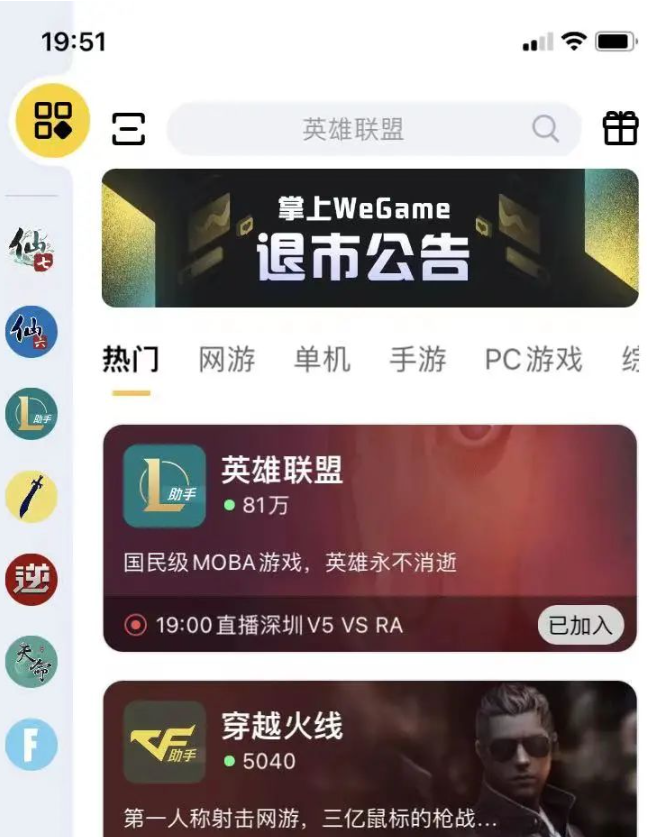Select the 热门 tab
The width and height of the screenshot is (647, 837).
point(131,360)
